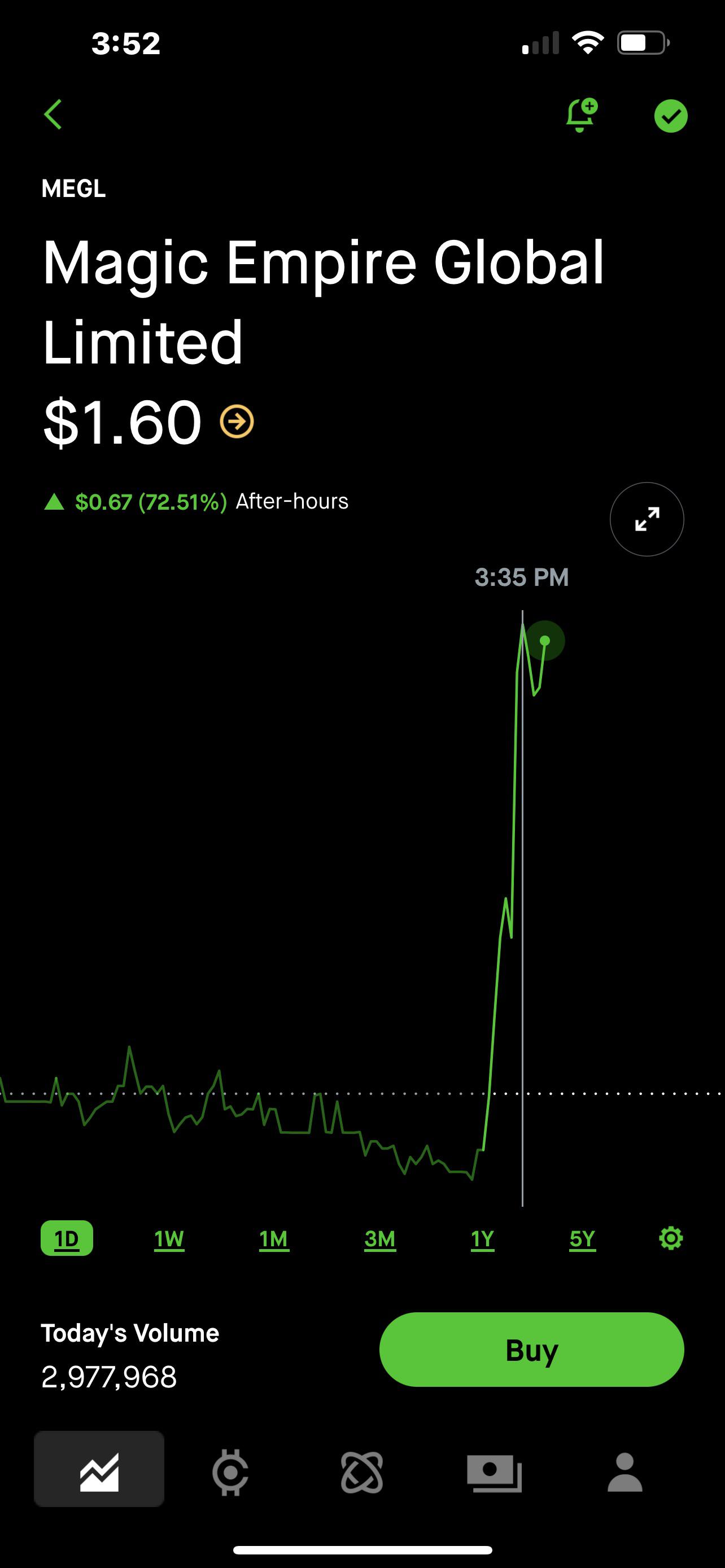Screen dimensions: 725x1568
Task: Open the yellow arrow beside the $1.60 price
Action: point(237,421)
